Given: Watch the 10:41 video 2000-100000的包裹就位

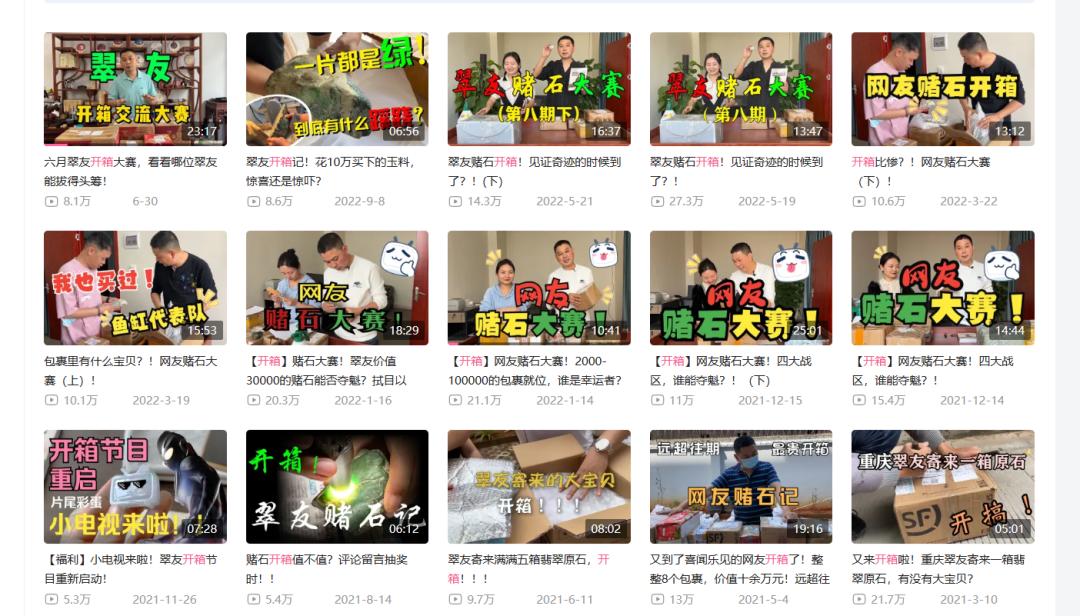Looking at the screenshot, I should [x=539, y=288].
